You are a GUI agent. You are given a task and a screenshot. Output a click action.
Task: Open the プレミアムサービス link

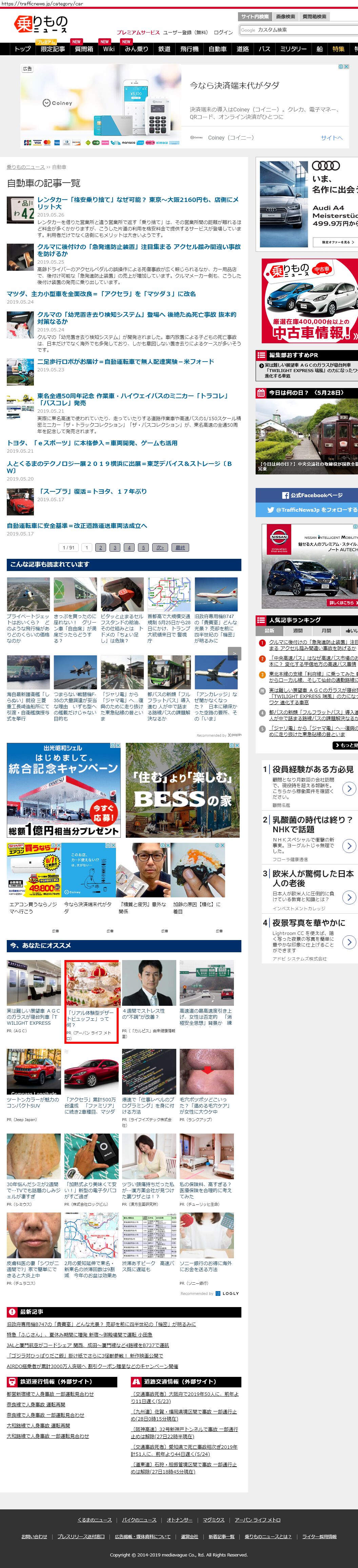(138, 32)
